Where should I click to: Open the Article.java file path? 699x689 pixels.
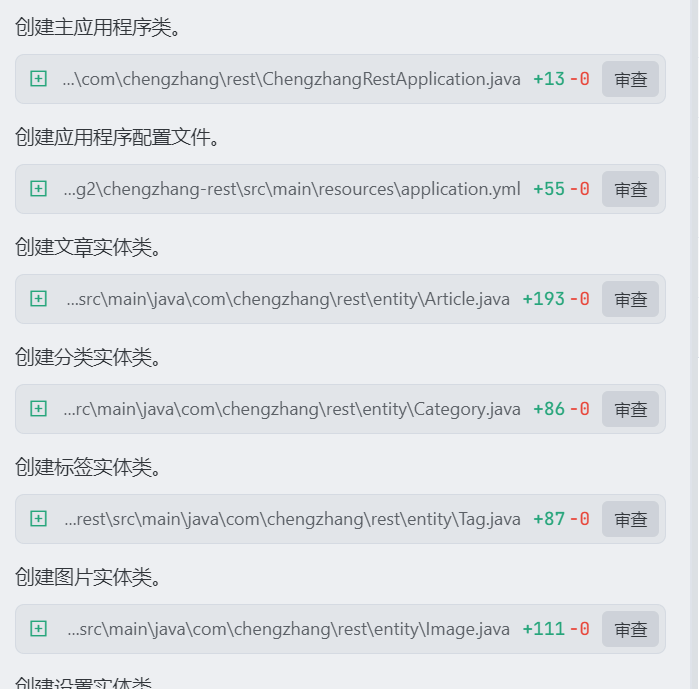pos(288,299)
